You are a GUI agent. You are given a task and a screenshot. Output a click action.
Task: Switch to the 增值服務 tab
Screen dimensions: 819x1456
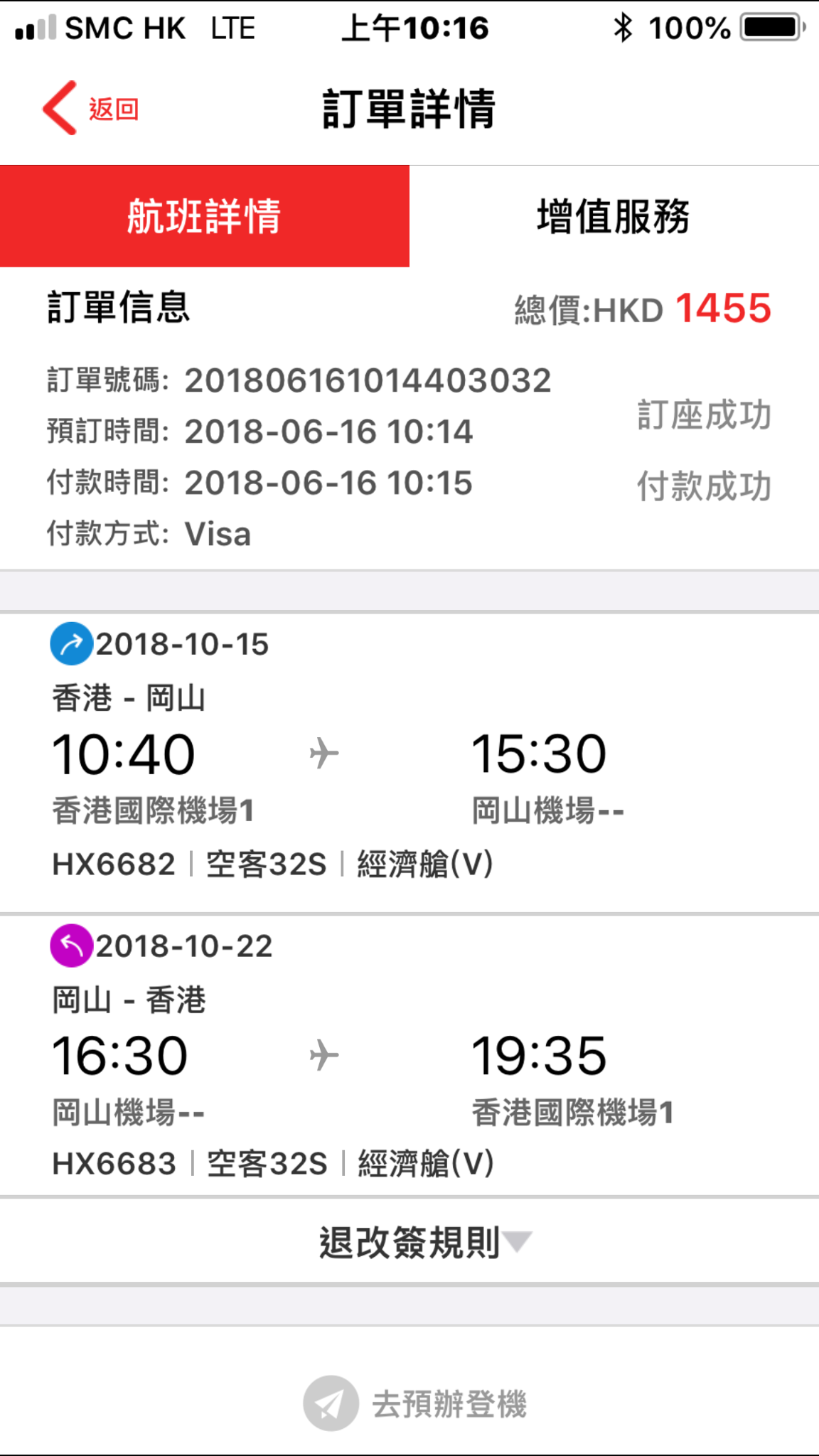point(614,216)
